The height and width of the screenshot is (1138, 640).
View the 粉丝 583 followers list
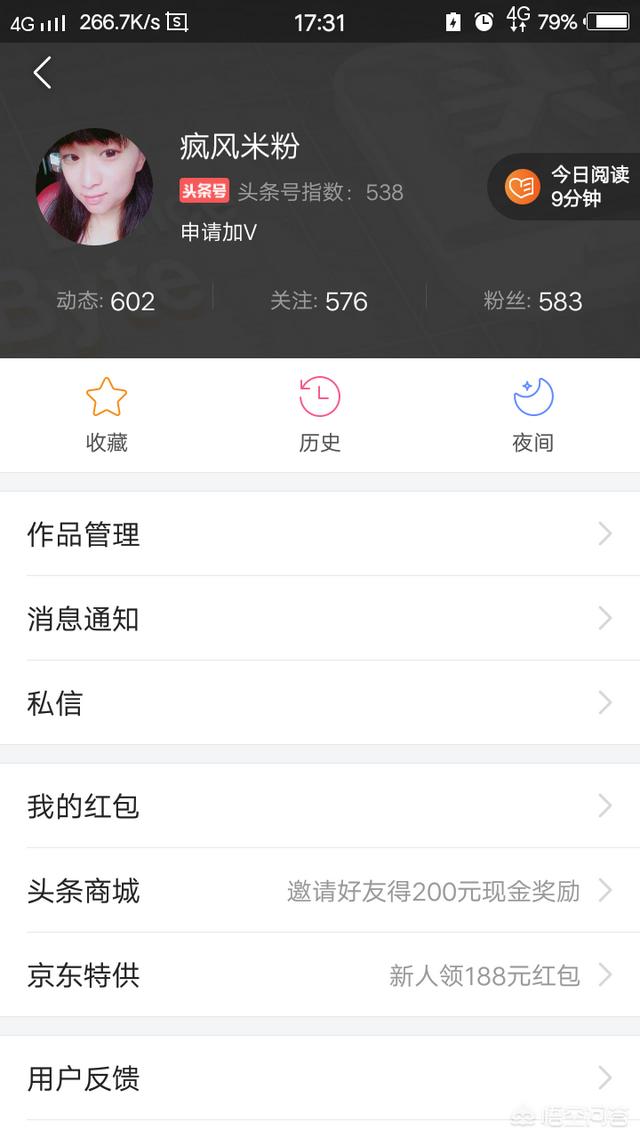(x=532, y=301)
